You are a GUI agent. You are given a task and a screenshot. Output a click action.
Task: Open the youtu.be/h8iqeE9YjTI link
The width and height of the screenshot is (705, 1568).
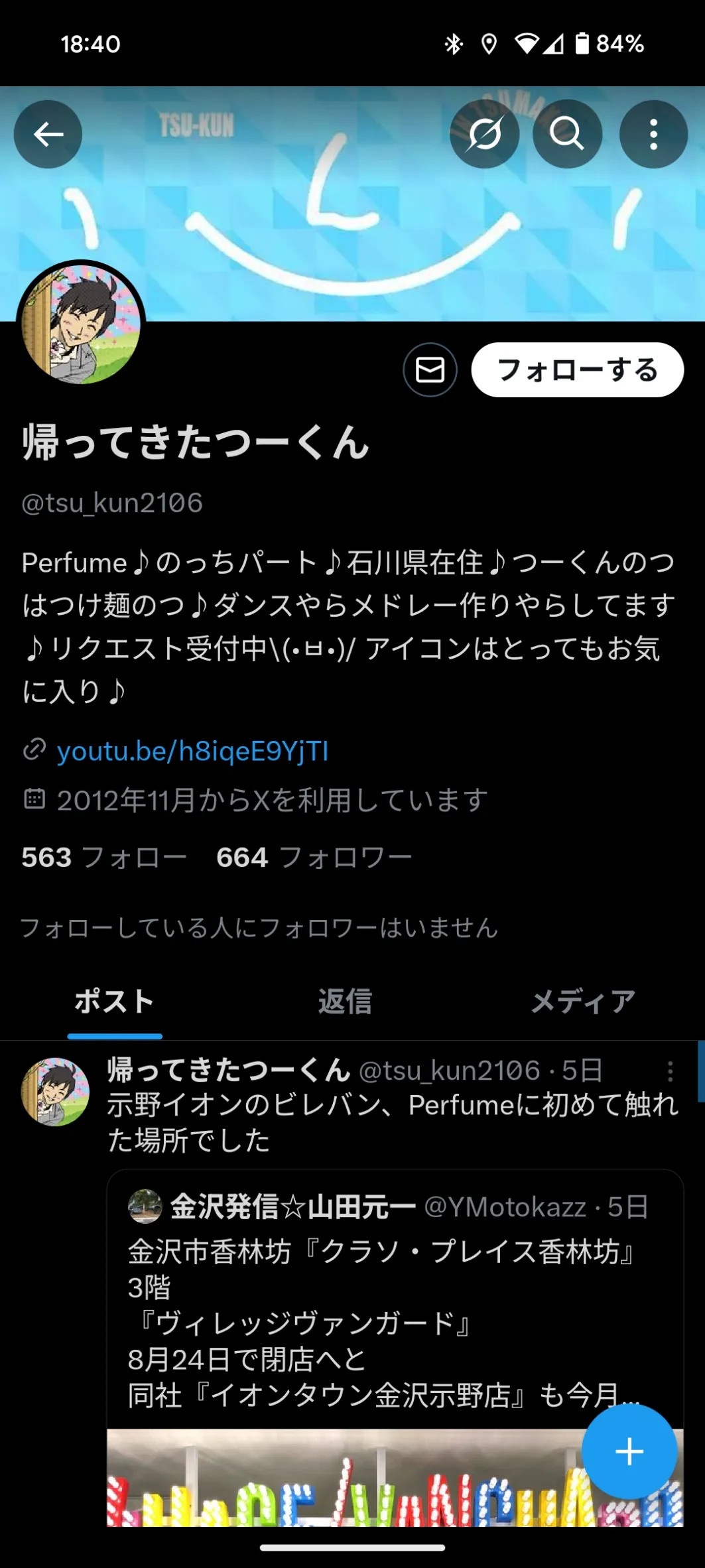pos(192,751)
